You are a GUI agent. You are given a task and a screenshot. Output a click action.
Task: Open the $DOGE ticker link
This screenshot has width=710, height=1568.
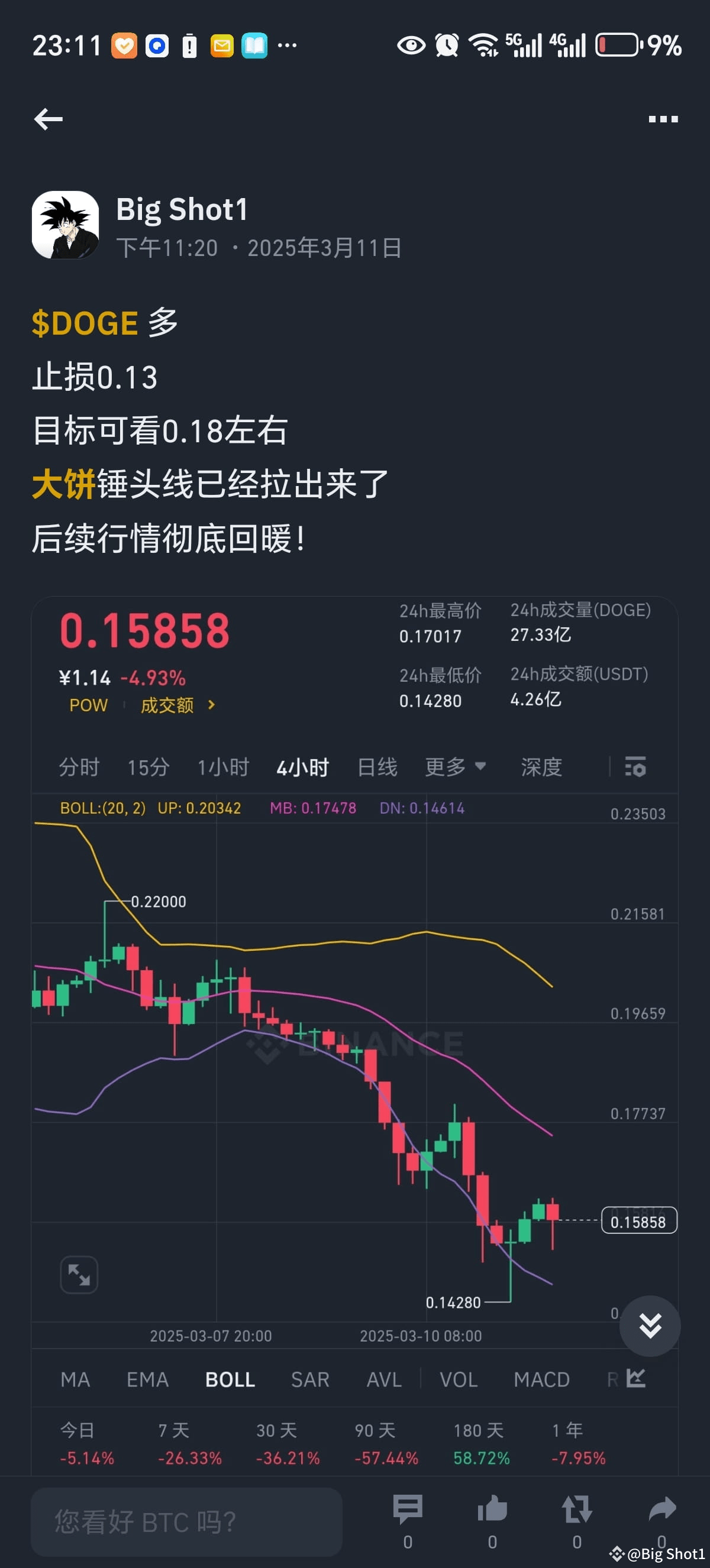point(84,323)
